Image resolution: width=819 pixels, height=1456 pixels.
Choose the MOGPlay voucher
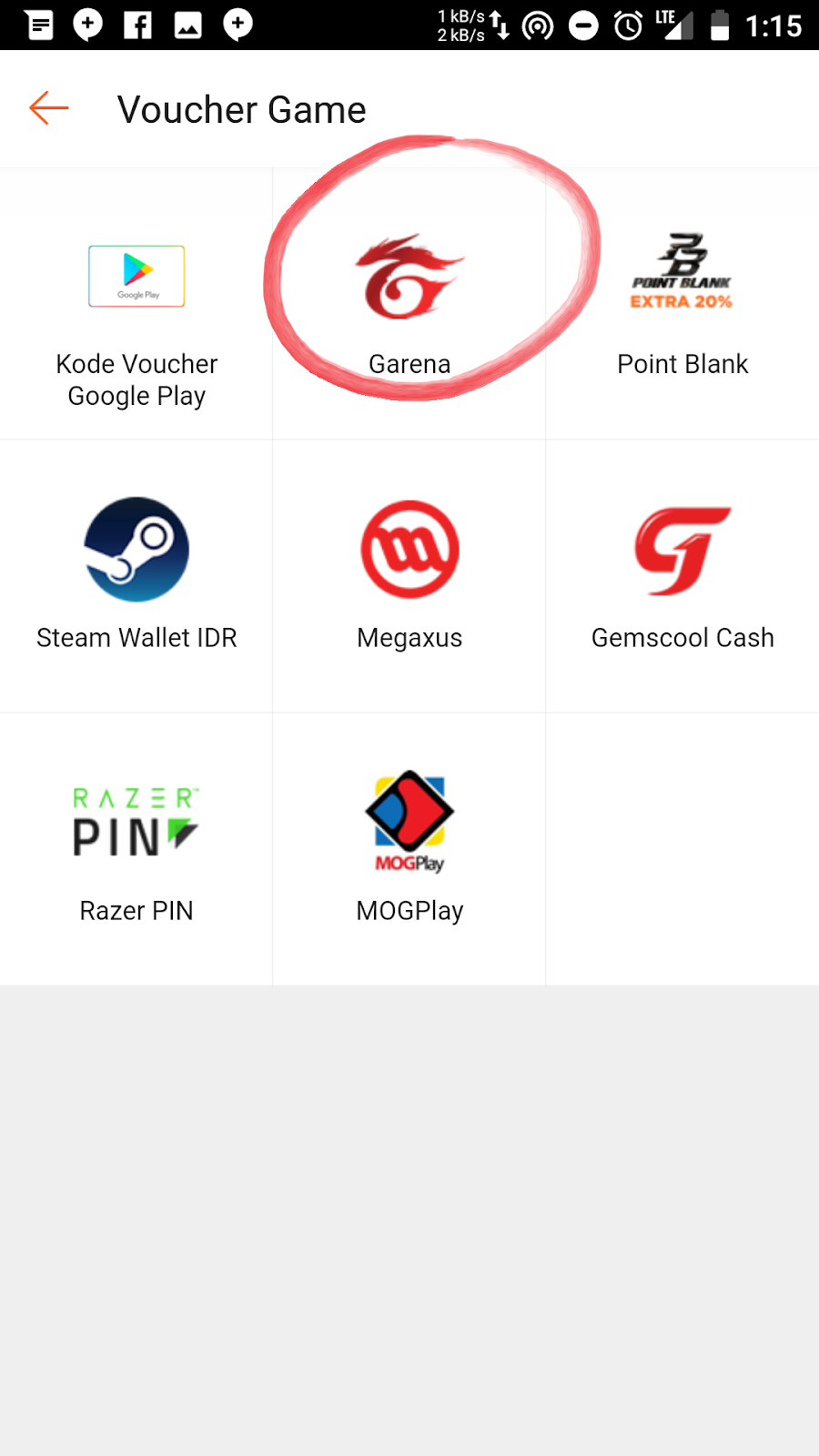(409, 848)
